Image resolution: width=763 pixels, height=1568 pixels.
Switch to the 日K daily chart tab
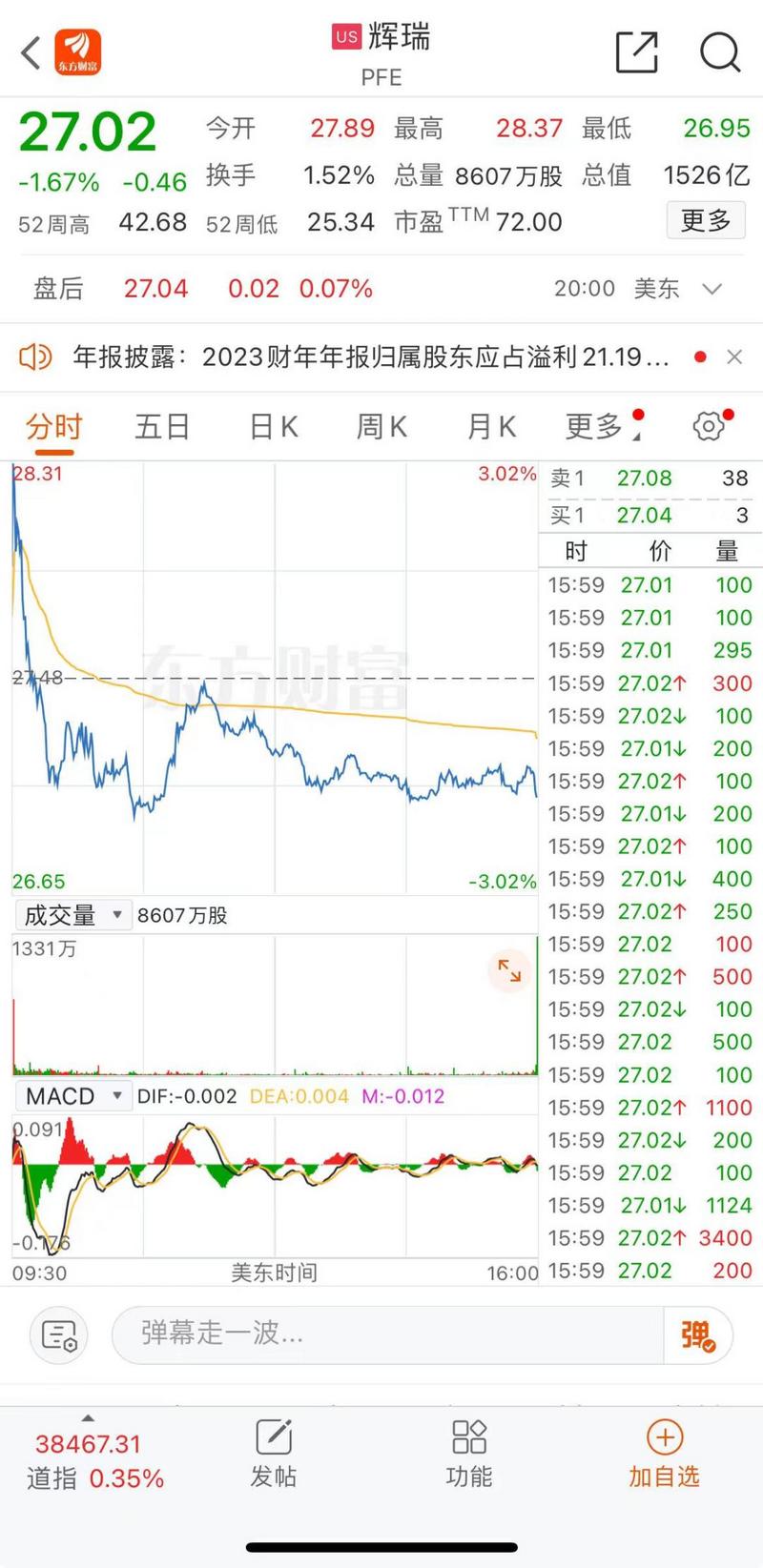(273, 426)
